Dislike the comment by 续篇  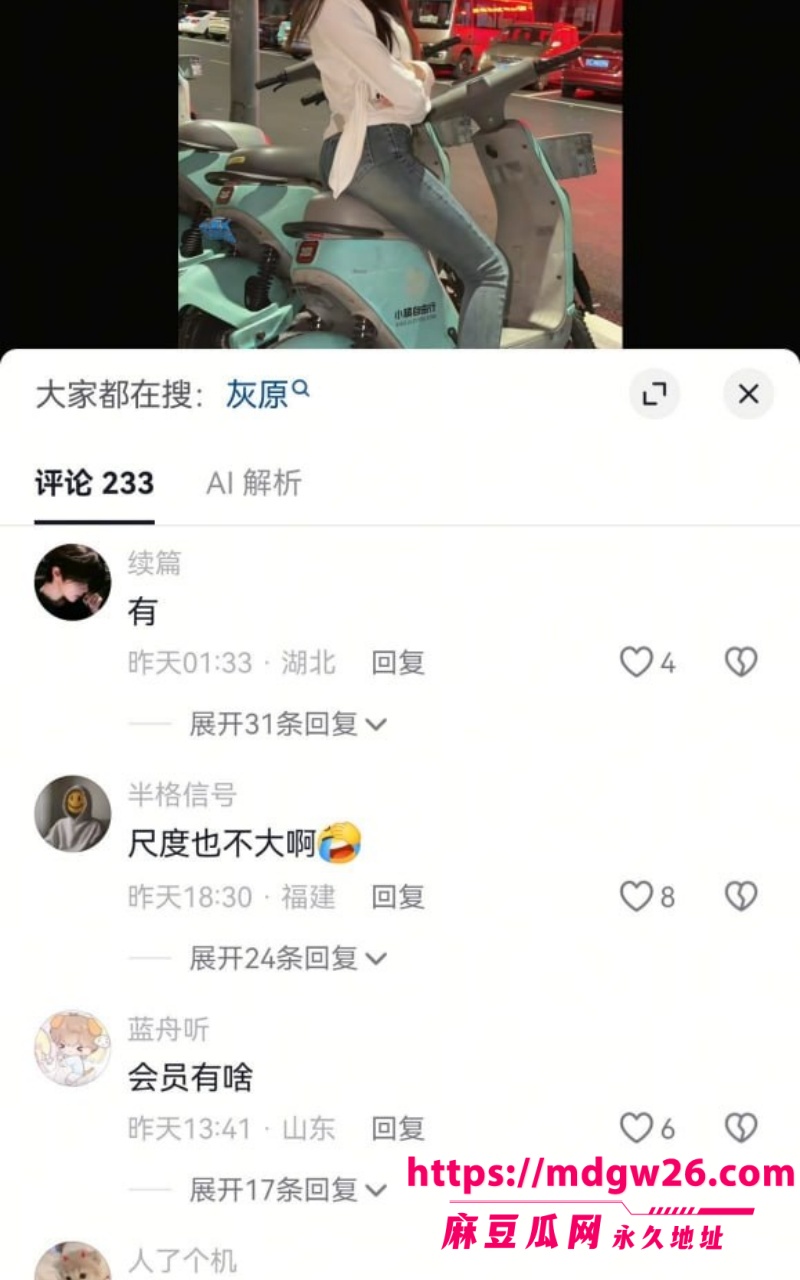click(741, 662)
